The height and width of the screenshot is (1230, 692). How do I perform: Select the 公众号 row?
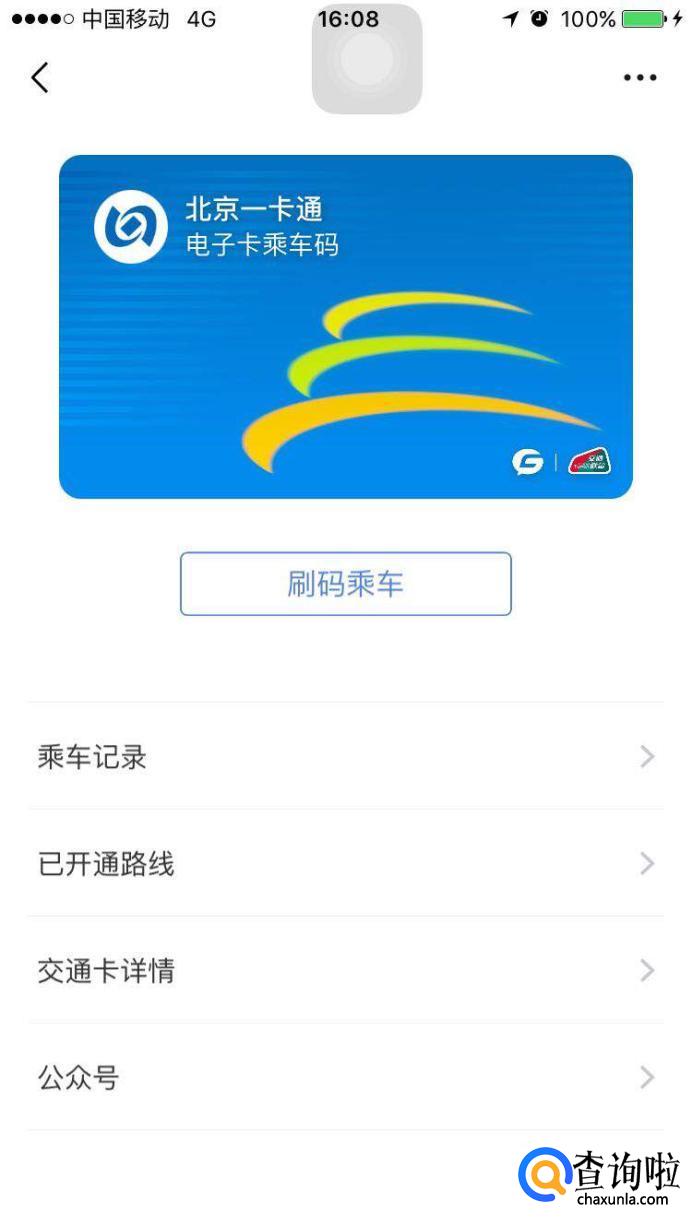pyautogui.click(x=345, y=1078)
